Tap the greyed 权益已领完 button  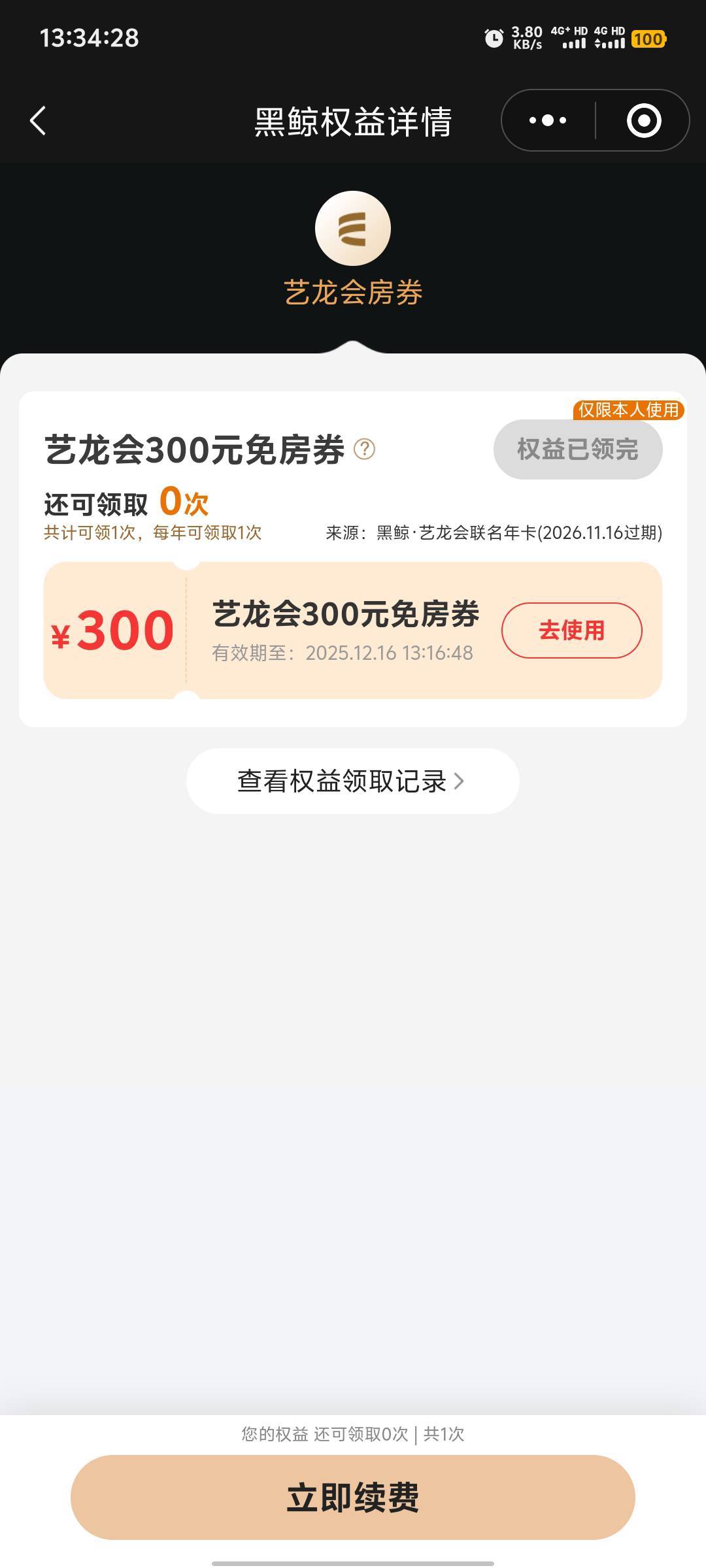pyautogui.click(x=578, y=449)
